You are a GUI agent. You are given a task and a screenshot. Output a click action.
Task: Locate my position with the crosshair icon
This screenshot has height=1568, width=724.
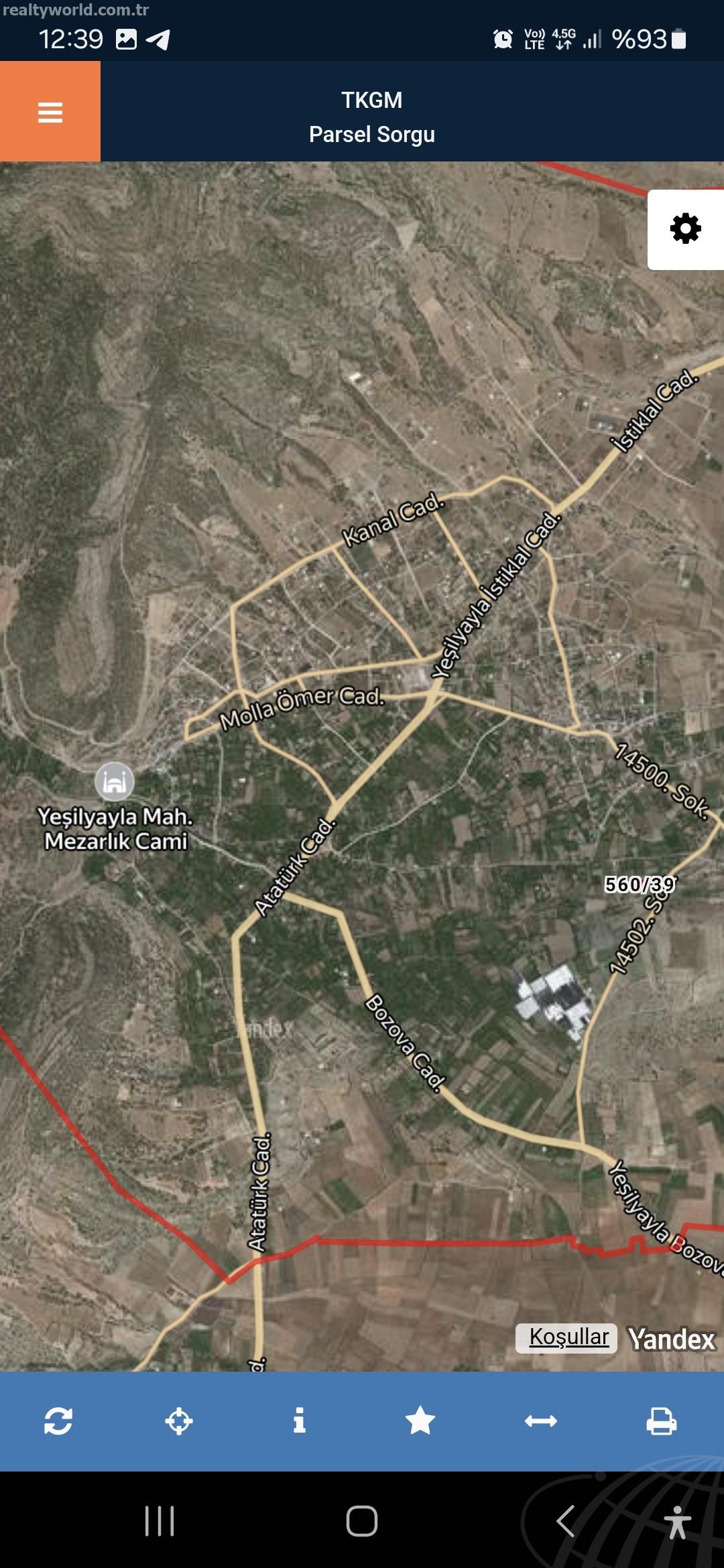(179, 1421)
